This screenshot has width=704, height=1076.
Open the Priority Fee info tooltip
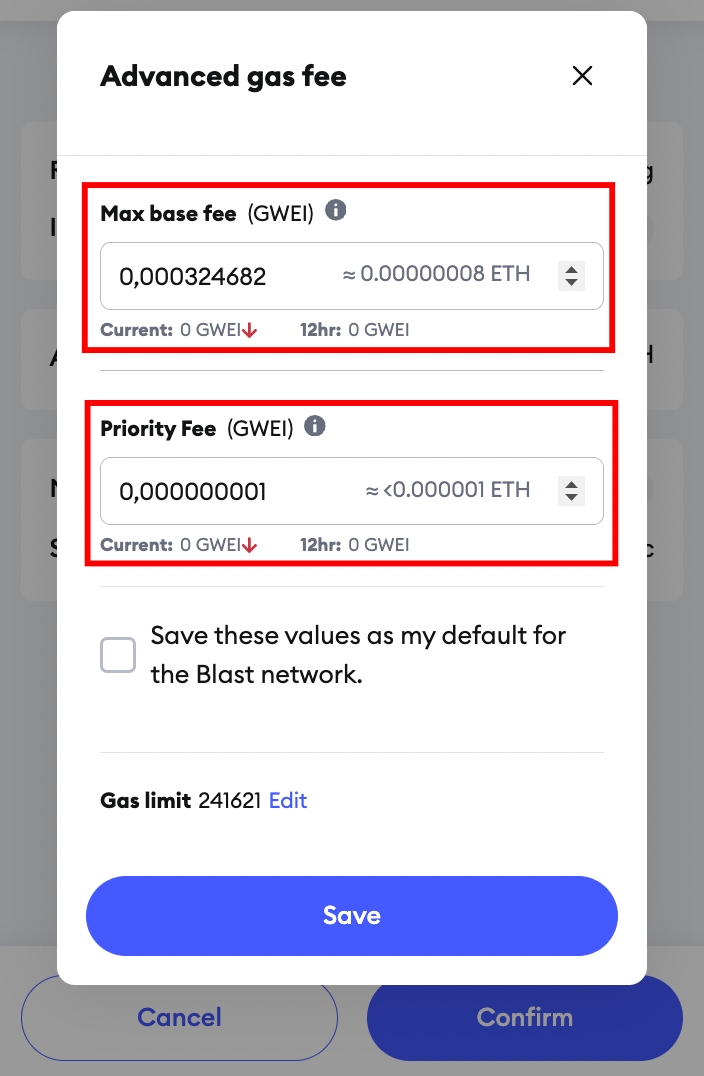(315, 427)
